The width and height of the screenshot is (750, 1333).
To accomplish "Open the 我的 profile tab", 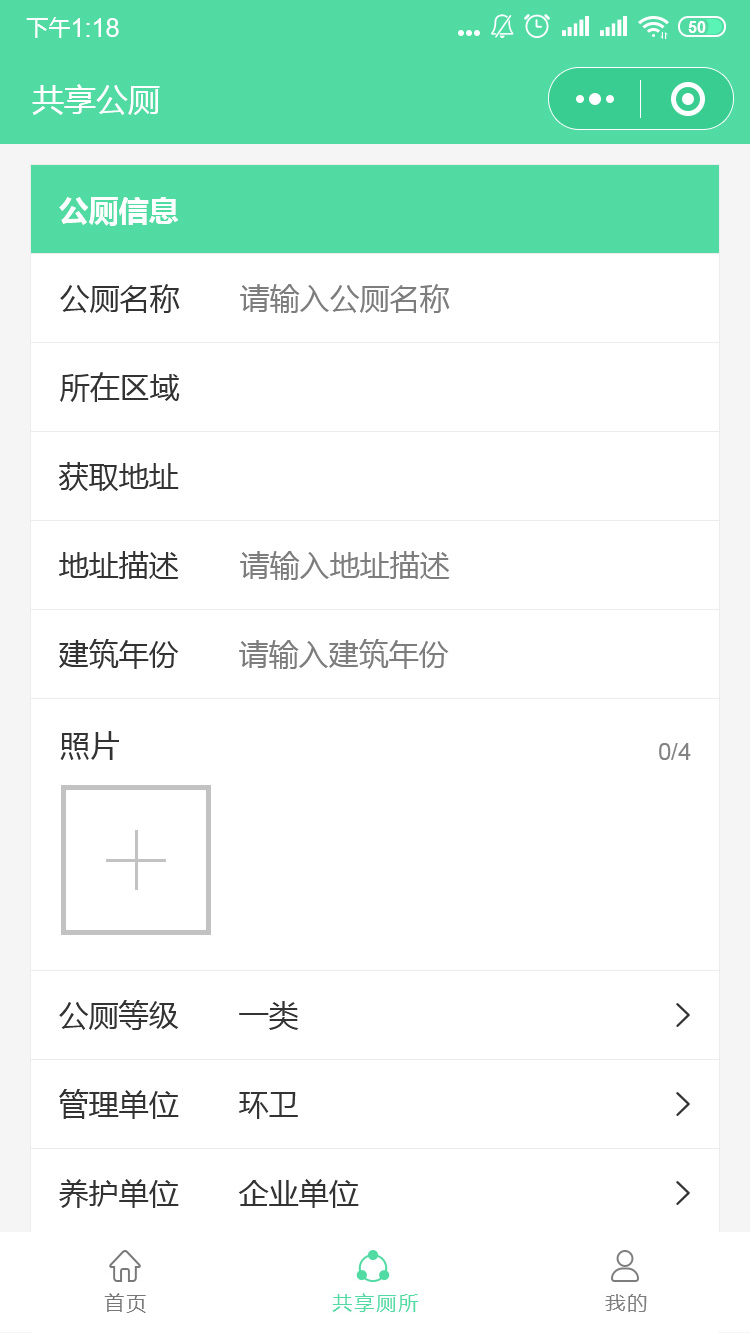I will click(x=625, y=1282).
